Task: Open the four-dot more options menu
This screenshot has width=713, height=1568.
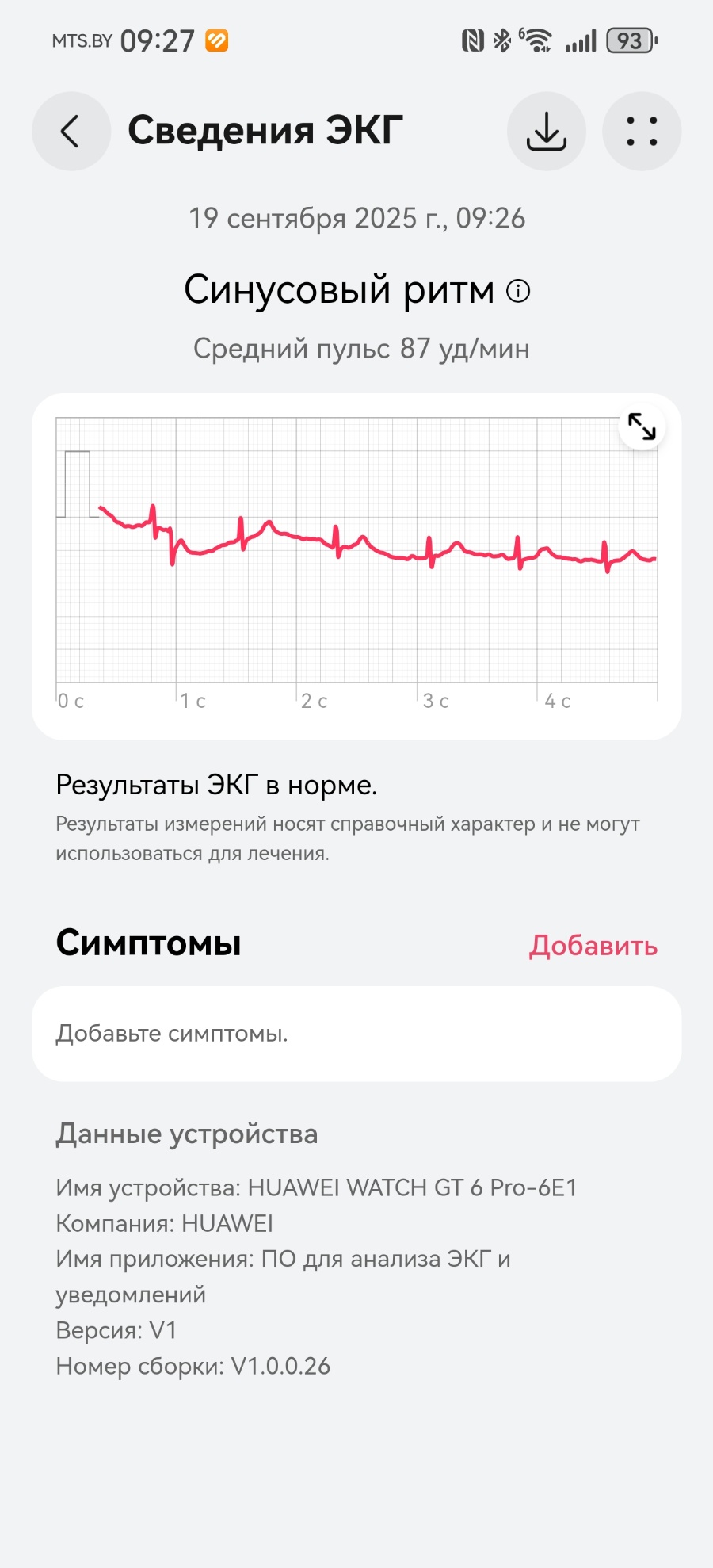Action: coord(642,132)
